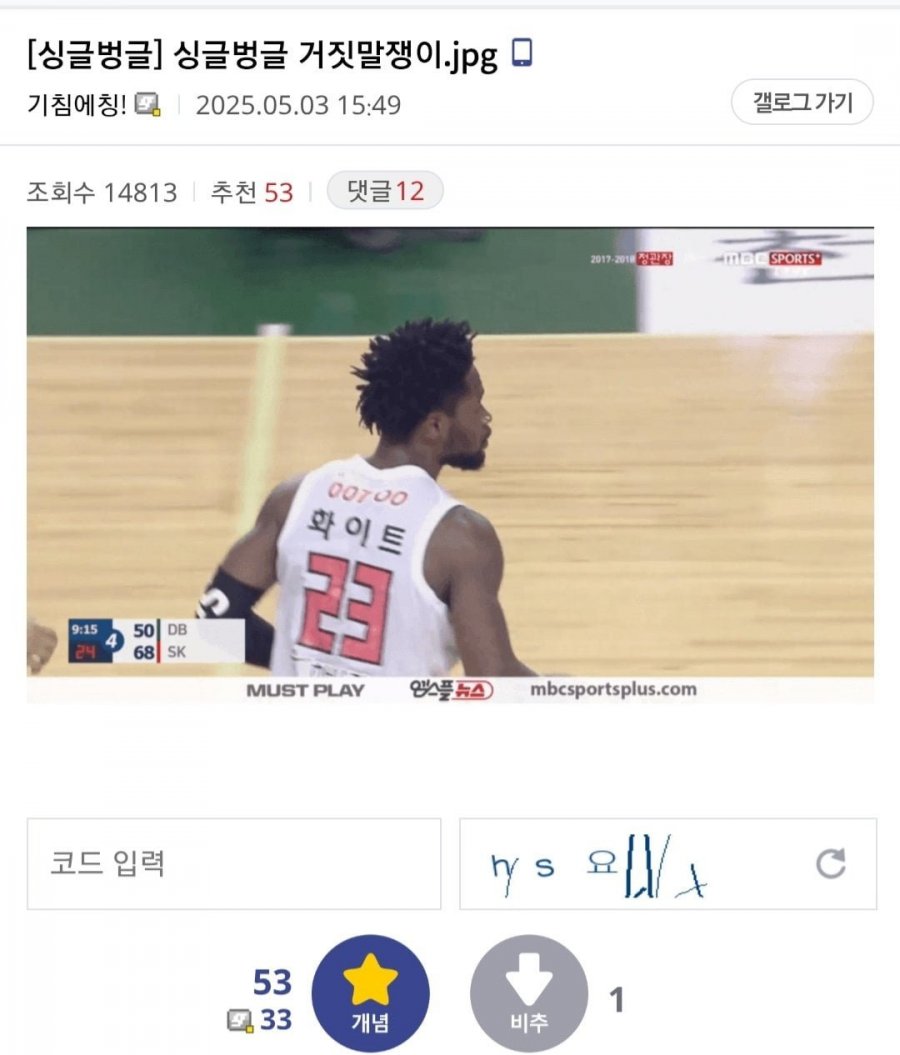Open the author 기침에칭! profile
The width and height of the screenshot is (900, 1055).
[x=78, y=104]
